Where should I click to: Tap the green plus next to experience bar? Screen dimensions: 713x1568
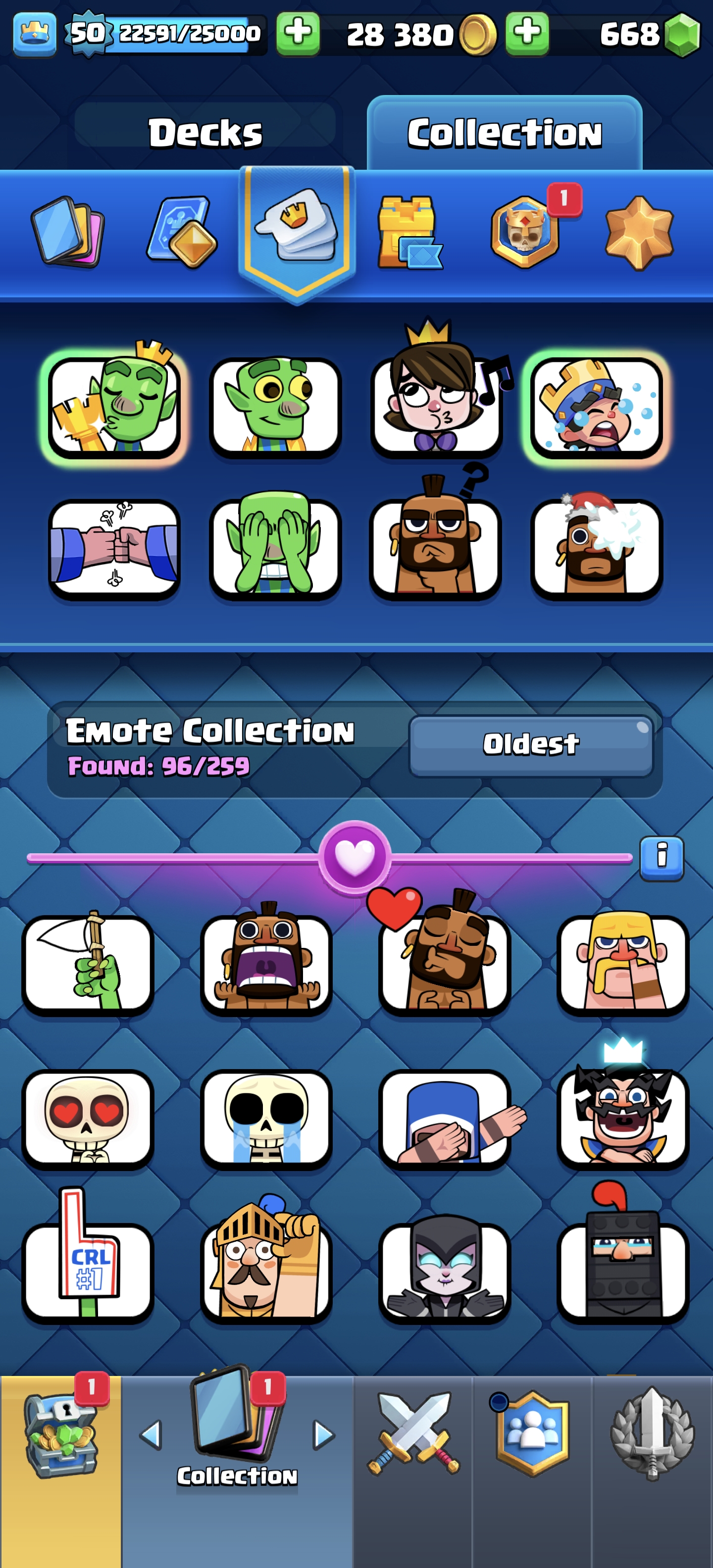[298, 34]
